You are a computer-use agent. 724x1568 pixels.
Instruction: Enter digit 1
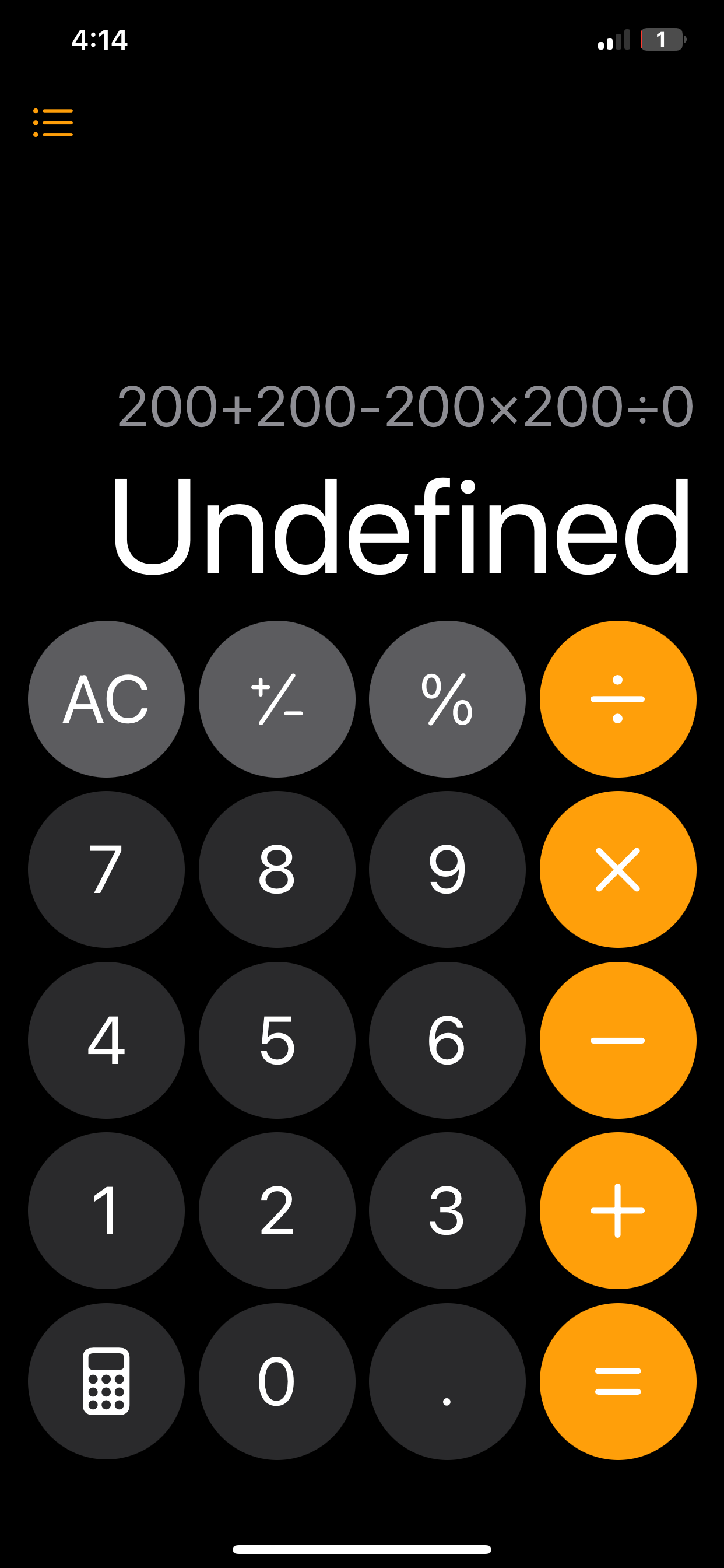(107, 1210)
